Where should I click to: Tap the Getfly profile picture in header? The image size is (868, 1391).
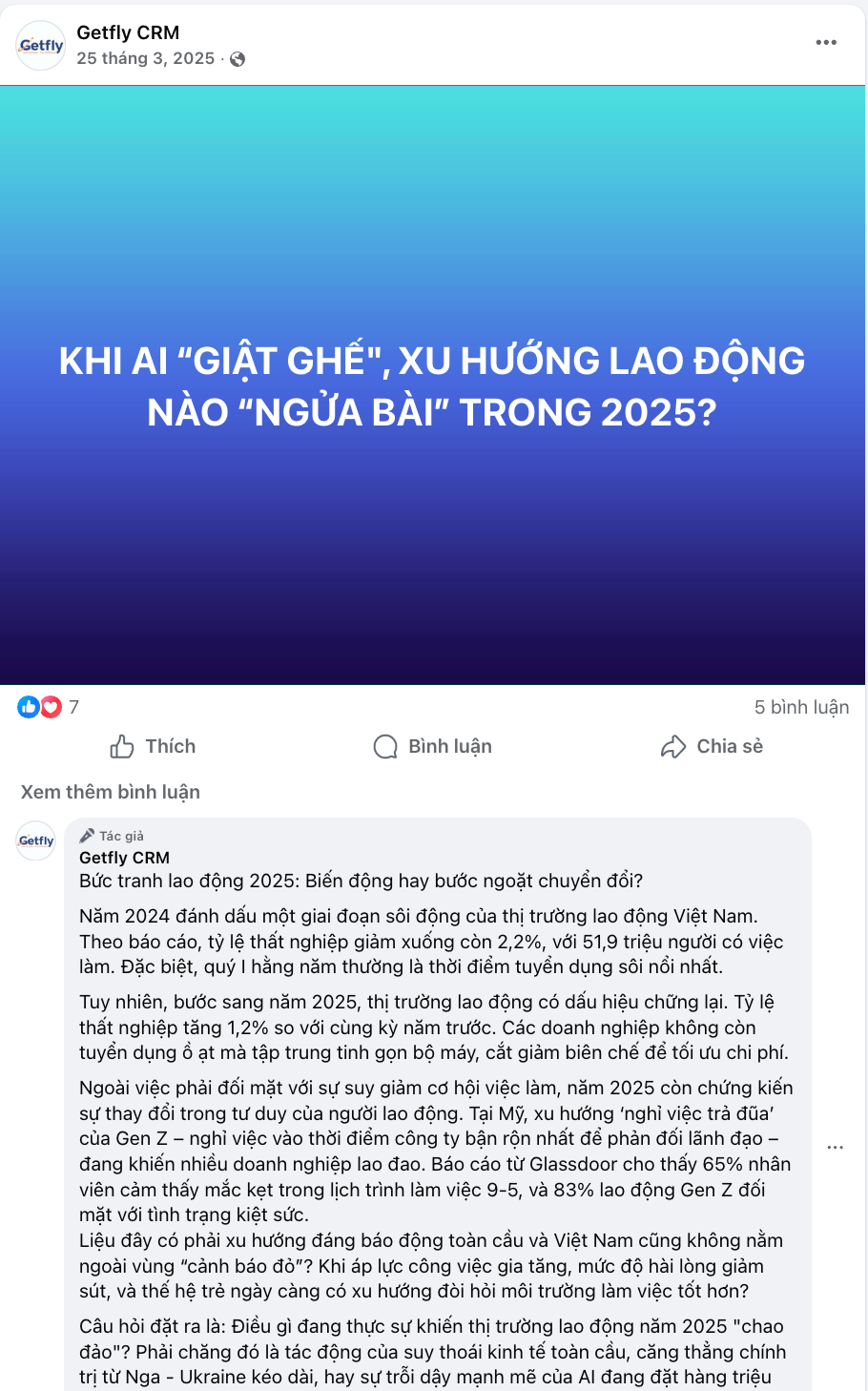tap(41, 45)
